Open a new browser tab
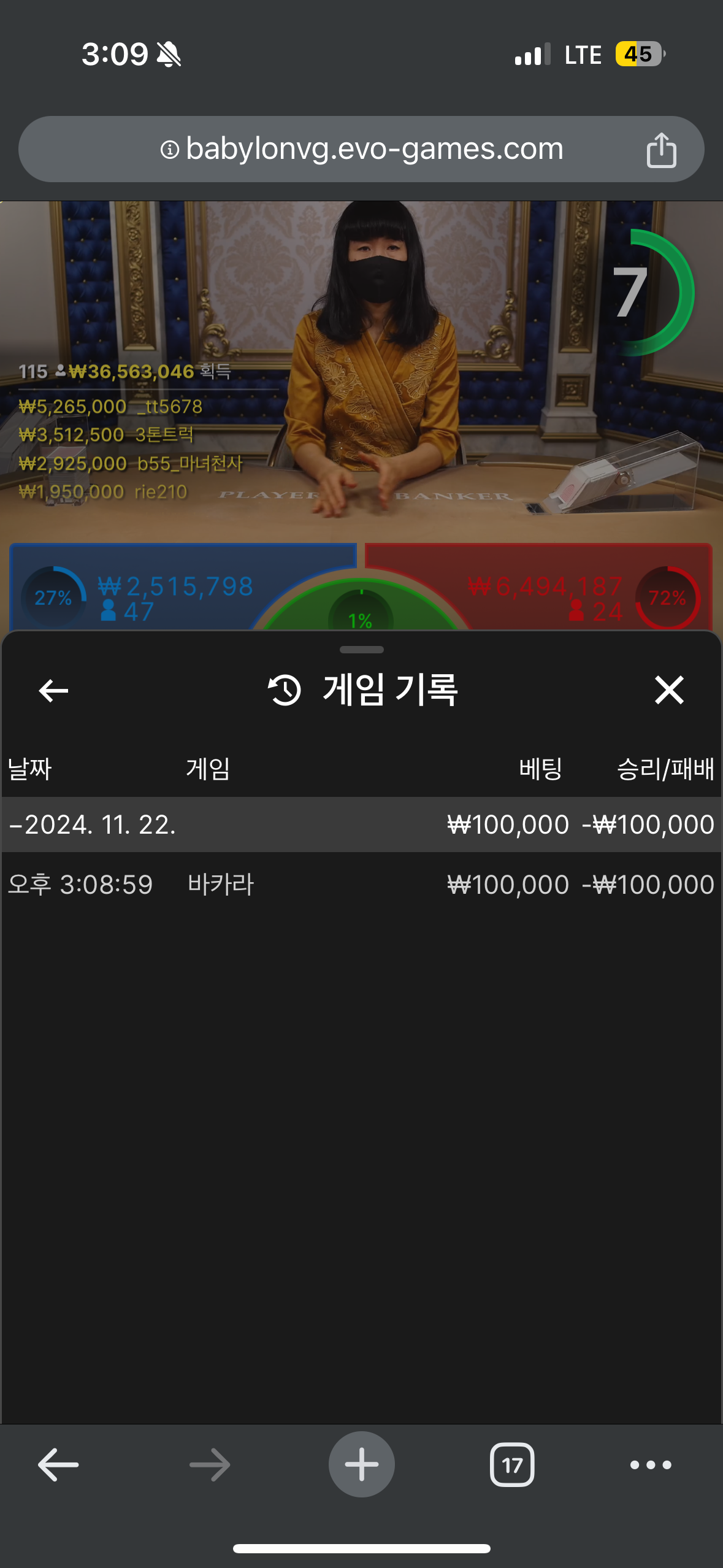The height and width of the screenshot is (1568, 723). (x=361, y=1464)
